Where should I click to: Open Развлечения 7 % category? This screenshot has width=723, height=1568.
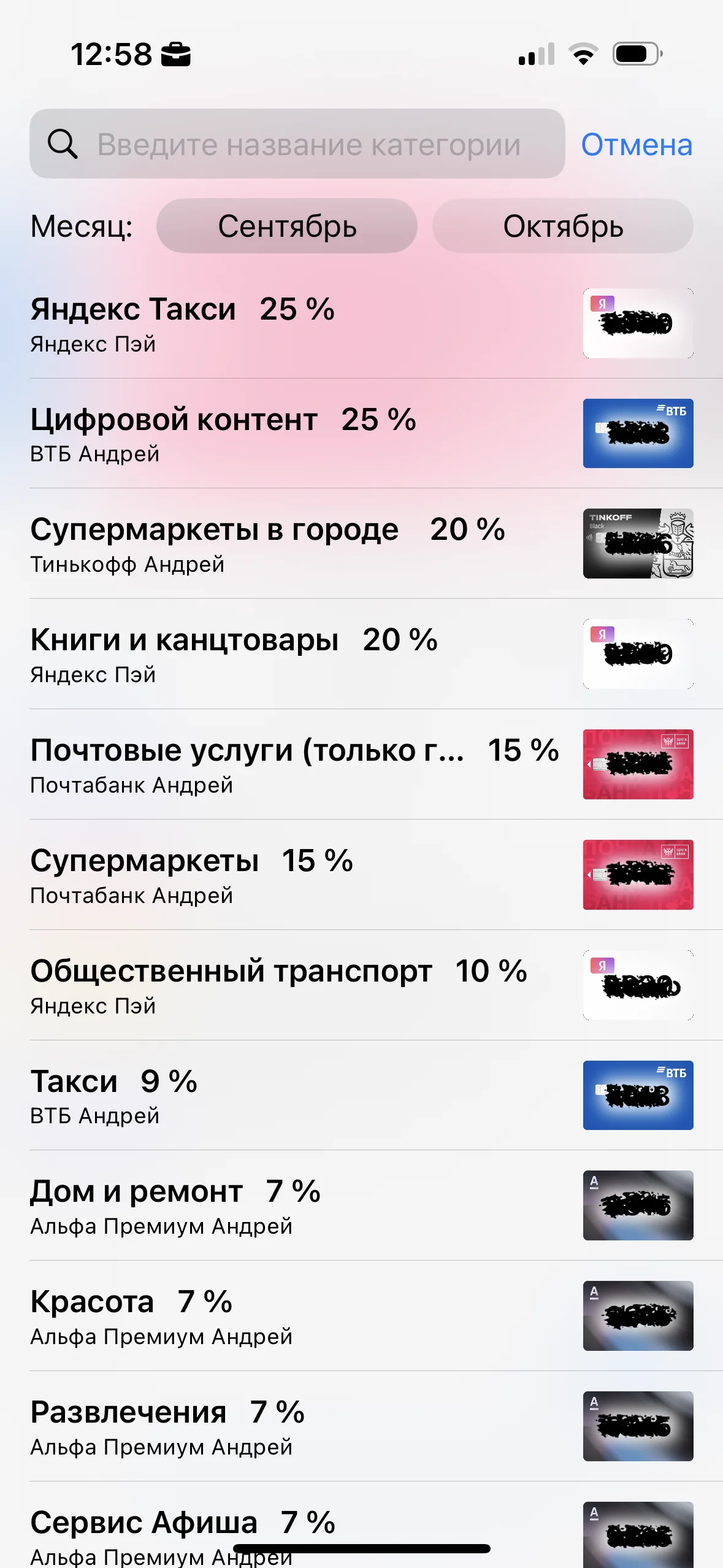coord(294,1427)
